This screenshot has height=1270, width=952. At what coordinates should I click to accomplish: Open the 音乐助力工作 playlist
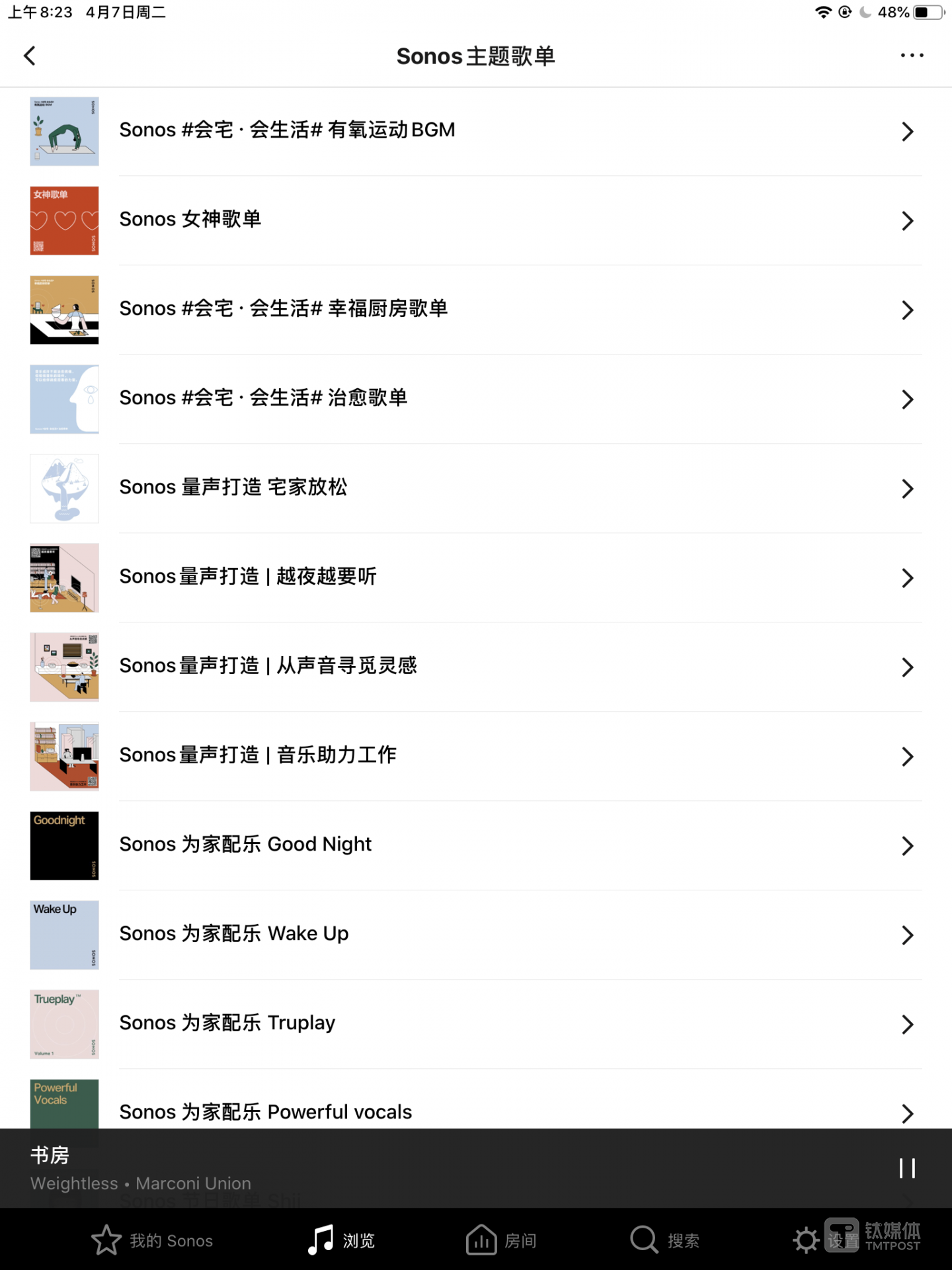[x=258, y=755]
